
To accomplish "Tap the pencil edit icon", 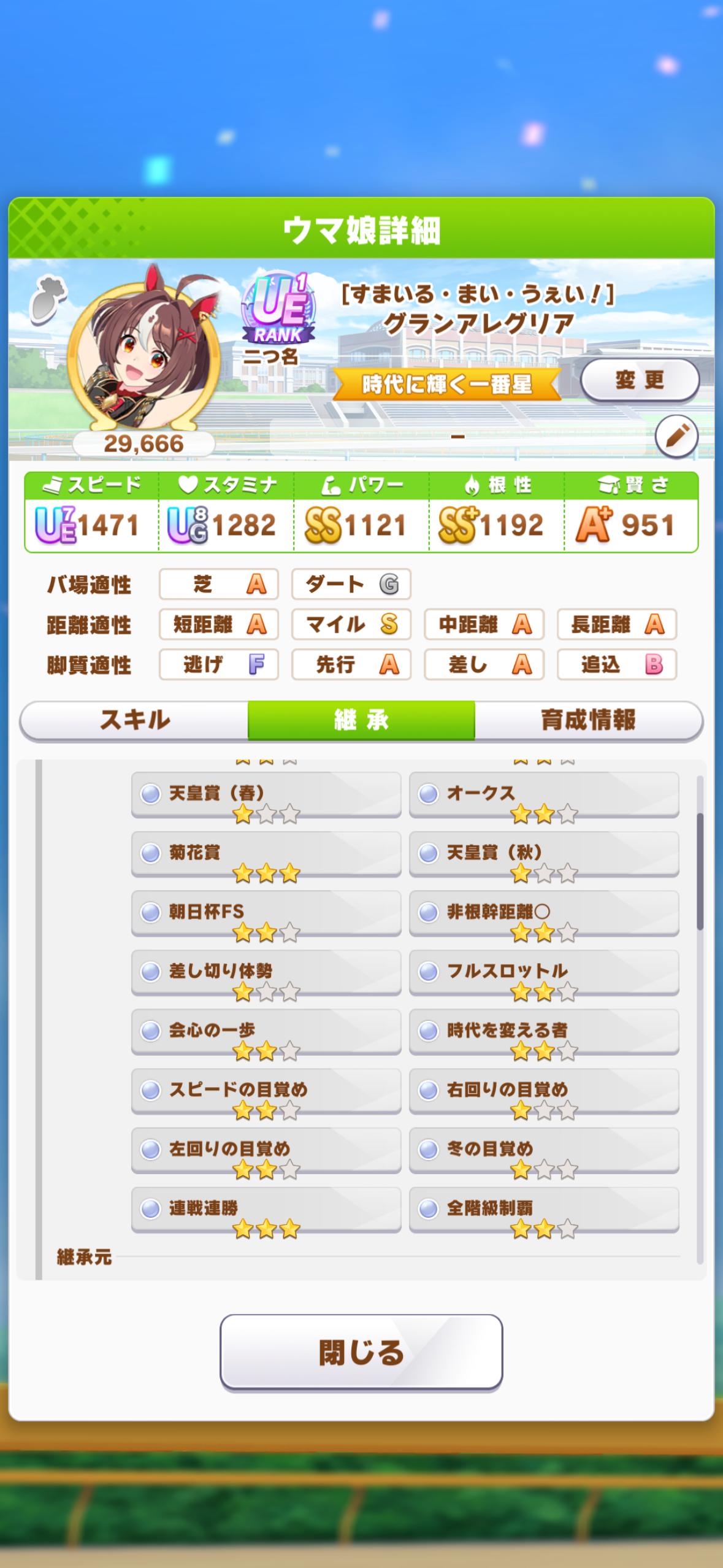I will coord(676,437).
